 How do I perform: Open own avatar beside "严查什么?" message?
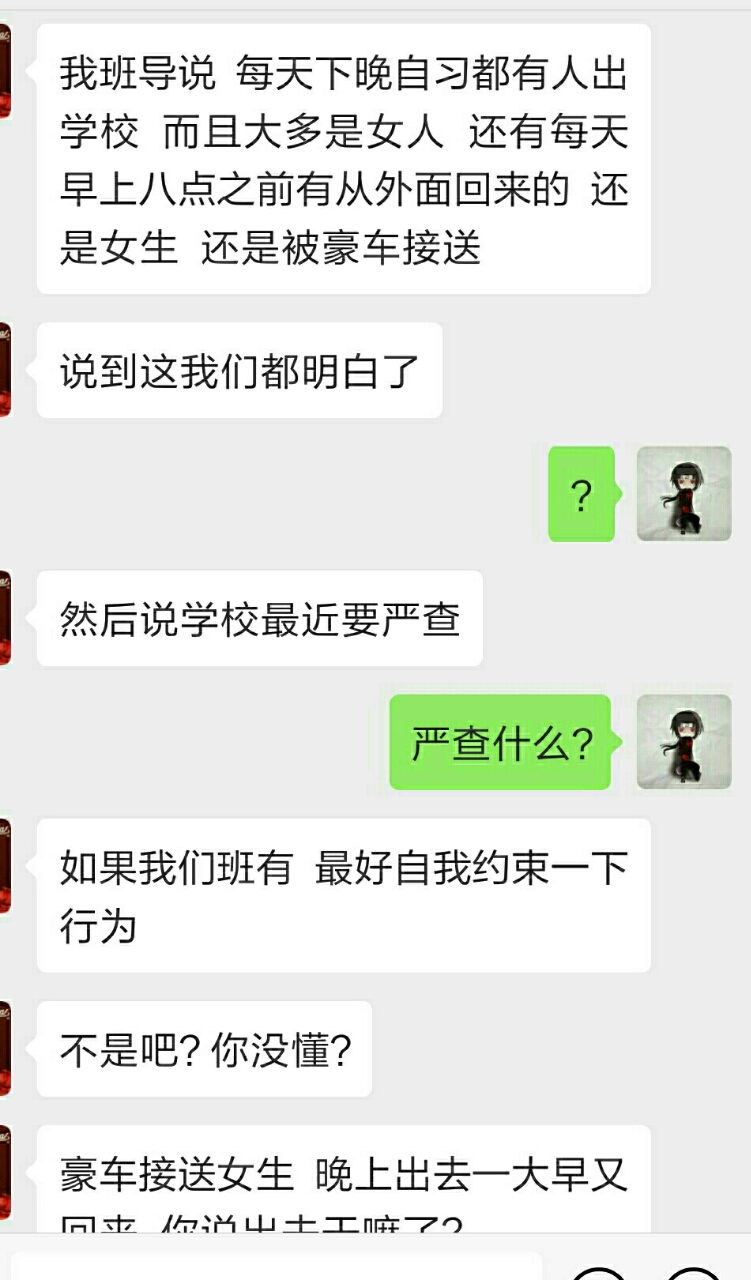click(684, 742)
